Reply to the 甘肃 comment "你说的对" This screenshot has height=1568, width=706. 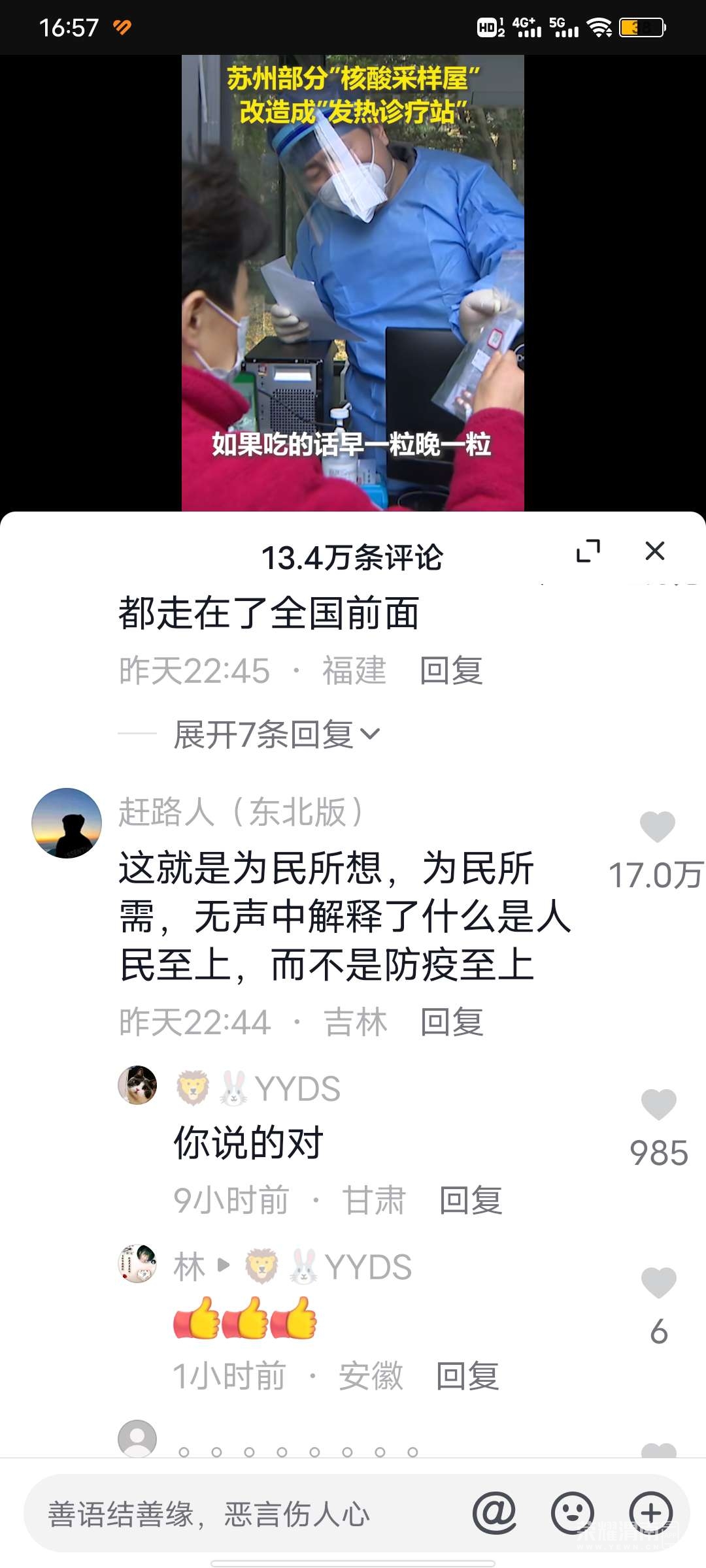(470, 1201)
